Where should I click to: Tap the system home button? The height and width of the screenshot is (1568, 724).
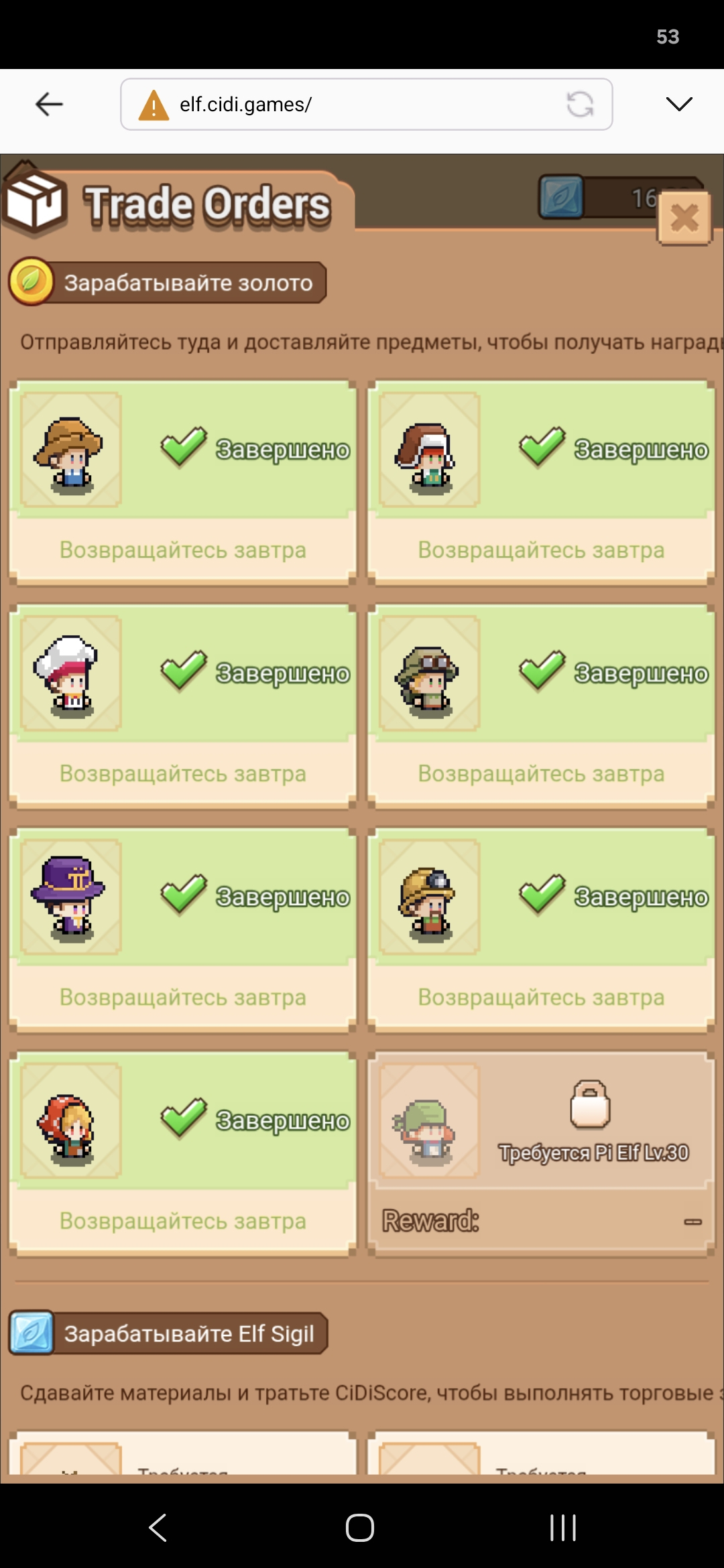click(x=360, y=1527)
